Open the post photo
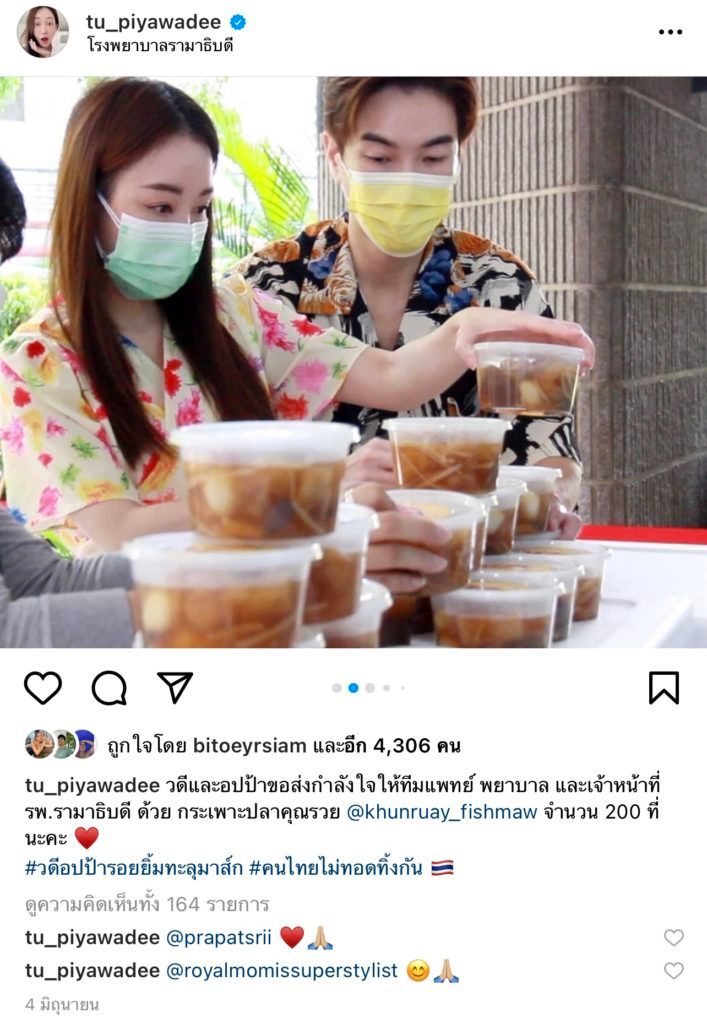 353,362
